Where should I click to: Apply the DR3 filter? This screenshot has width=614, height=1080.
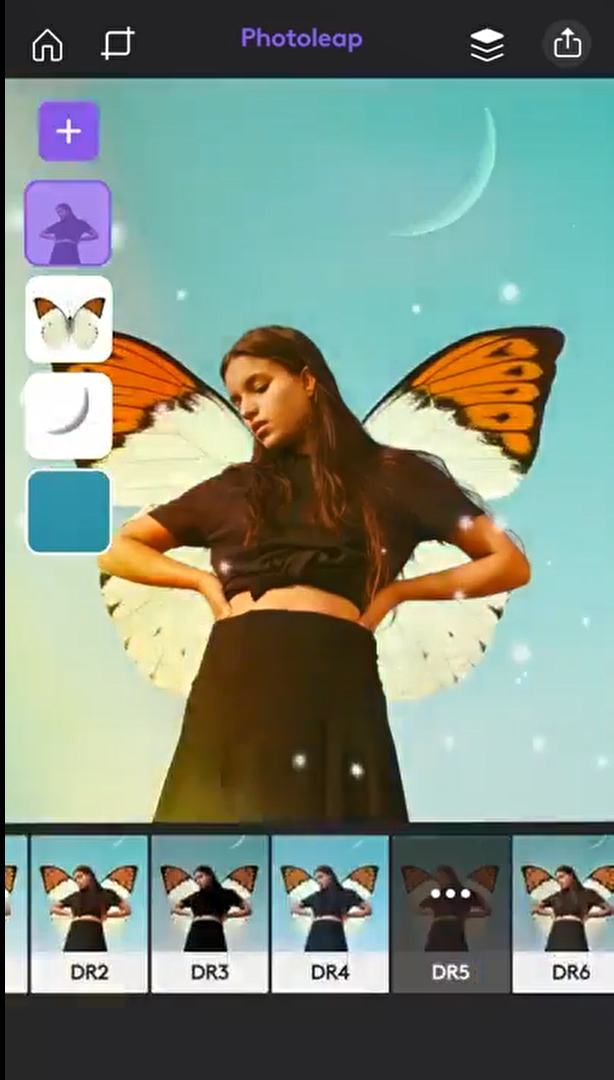(x=210, y=913)
